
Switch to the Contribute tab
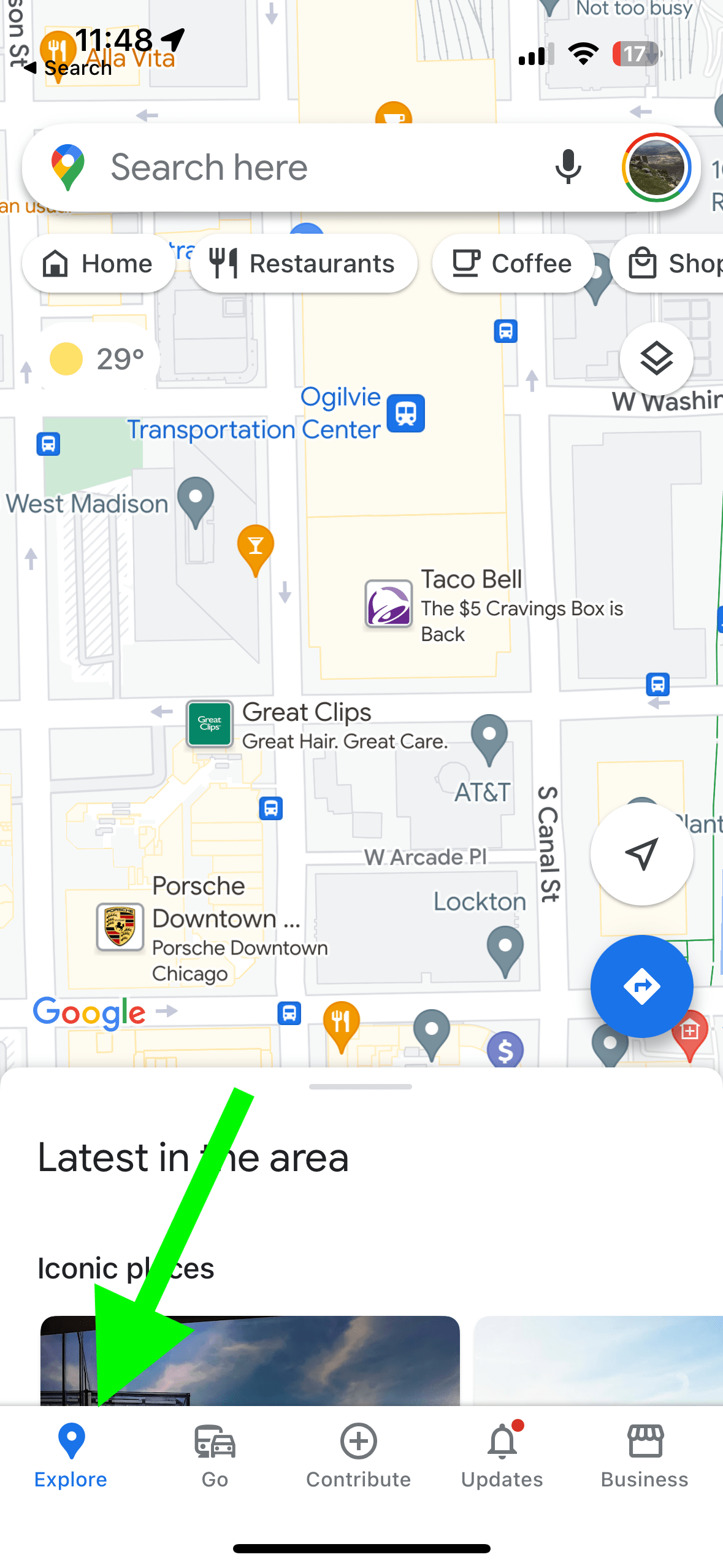(359, 1456)
